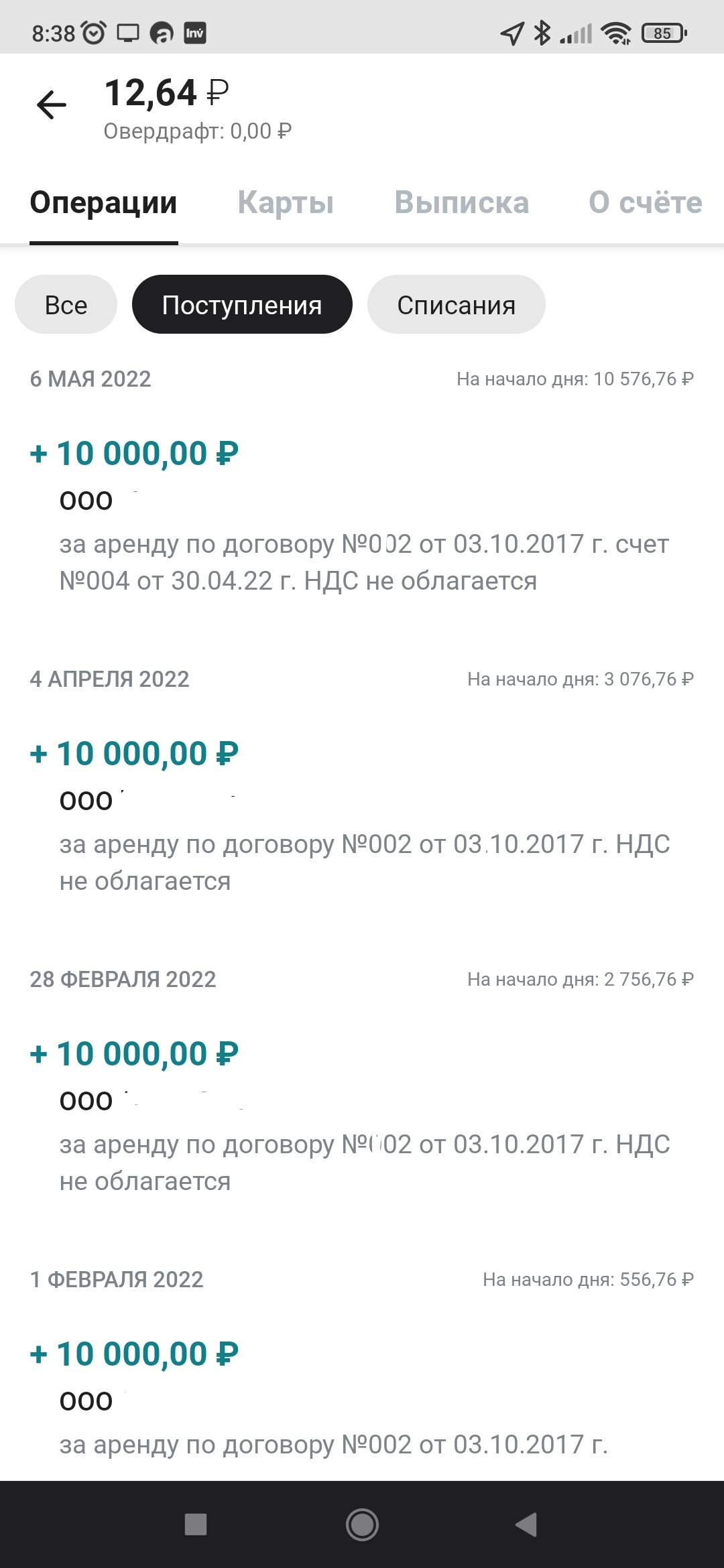Select the О счёте tab
Viewport: 724px width, 1568px height.
645,203
